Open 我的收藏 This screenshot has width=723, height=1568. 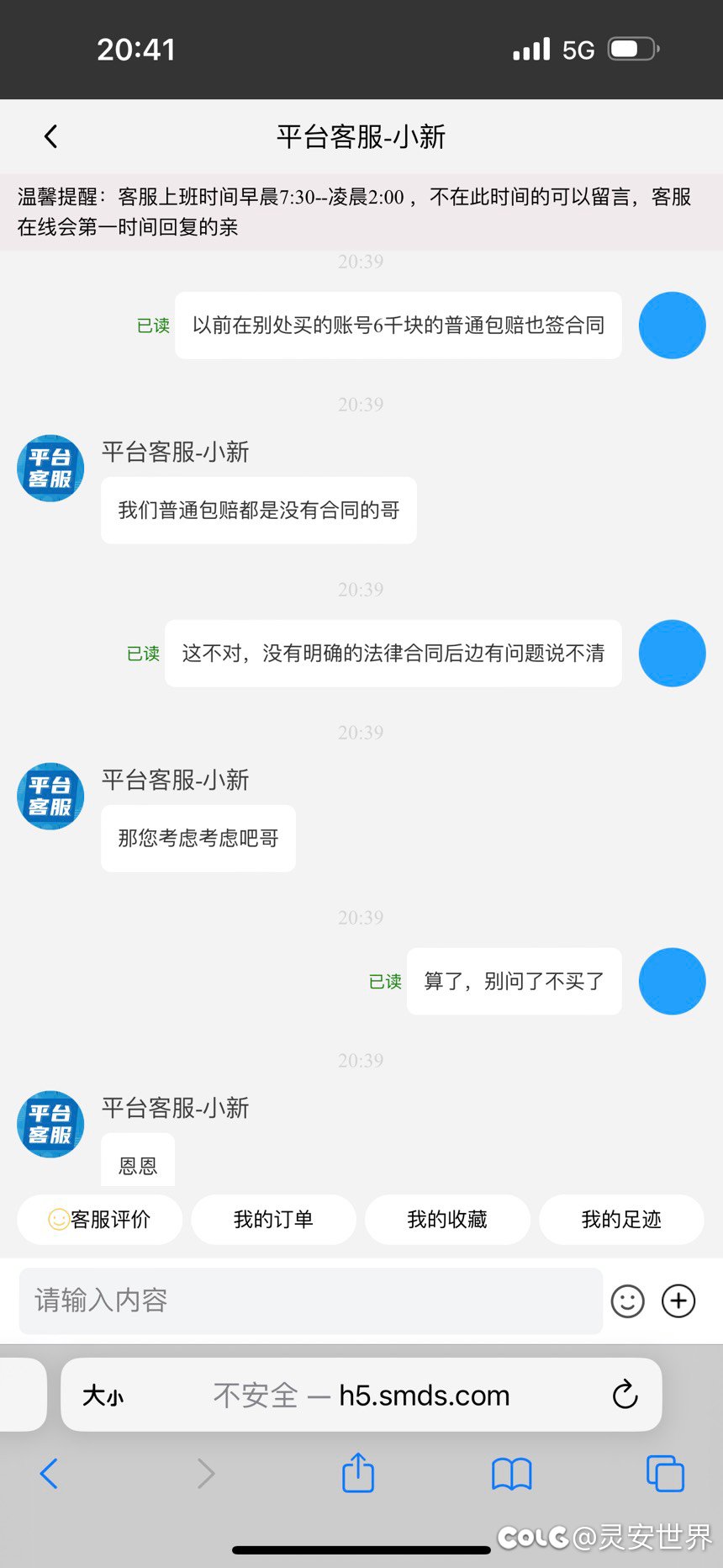[447, 1219]
